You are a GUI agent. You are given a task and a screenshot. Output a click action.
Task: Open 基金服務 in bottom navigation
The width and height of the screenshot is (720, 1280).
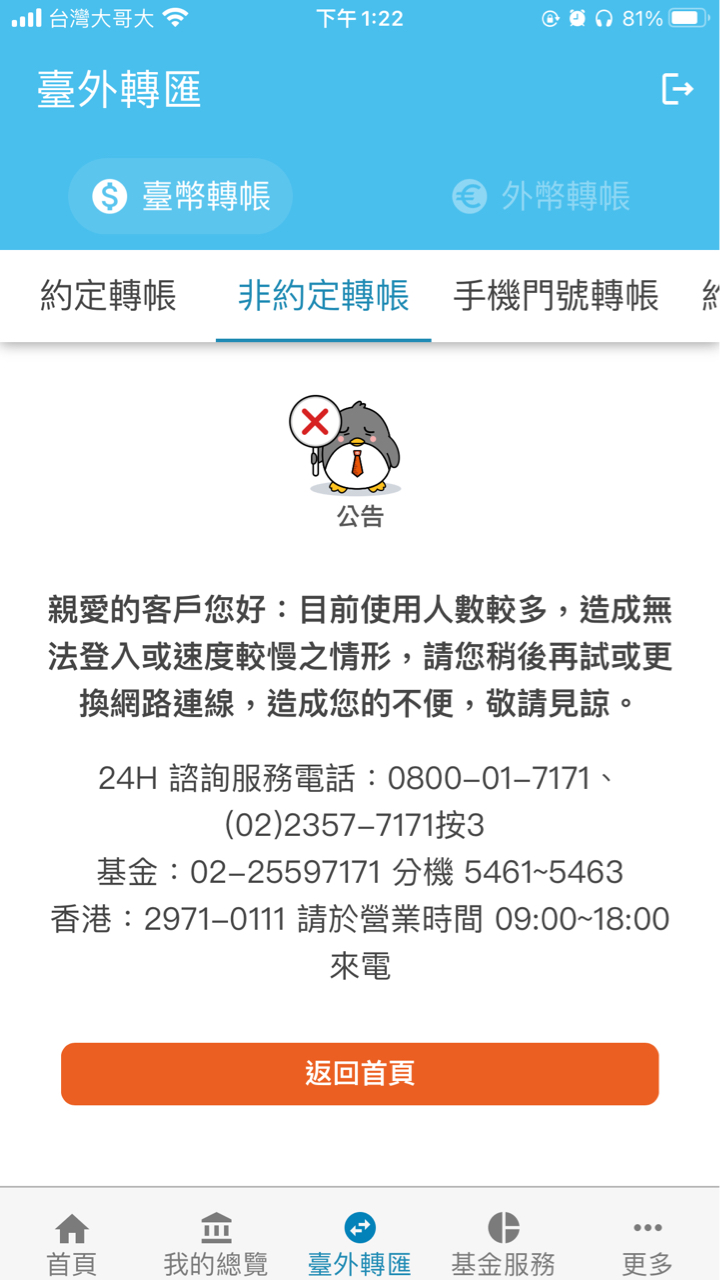503,1243
